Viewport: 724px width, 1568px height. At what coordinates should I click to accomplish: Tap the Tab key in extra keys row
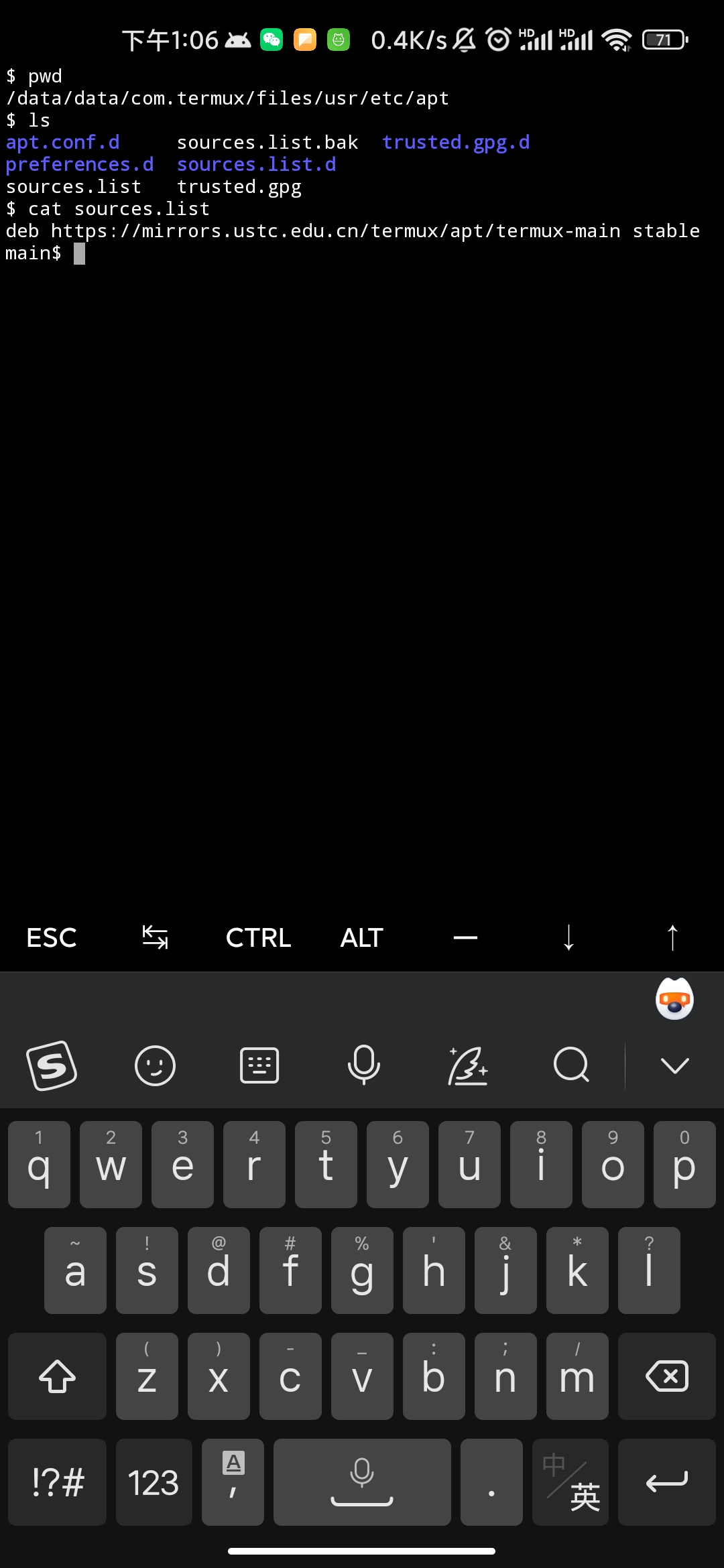[x=155, y=937]
